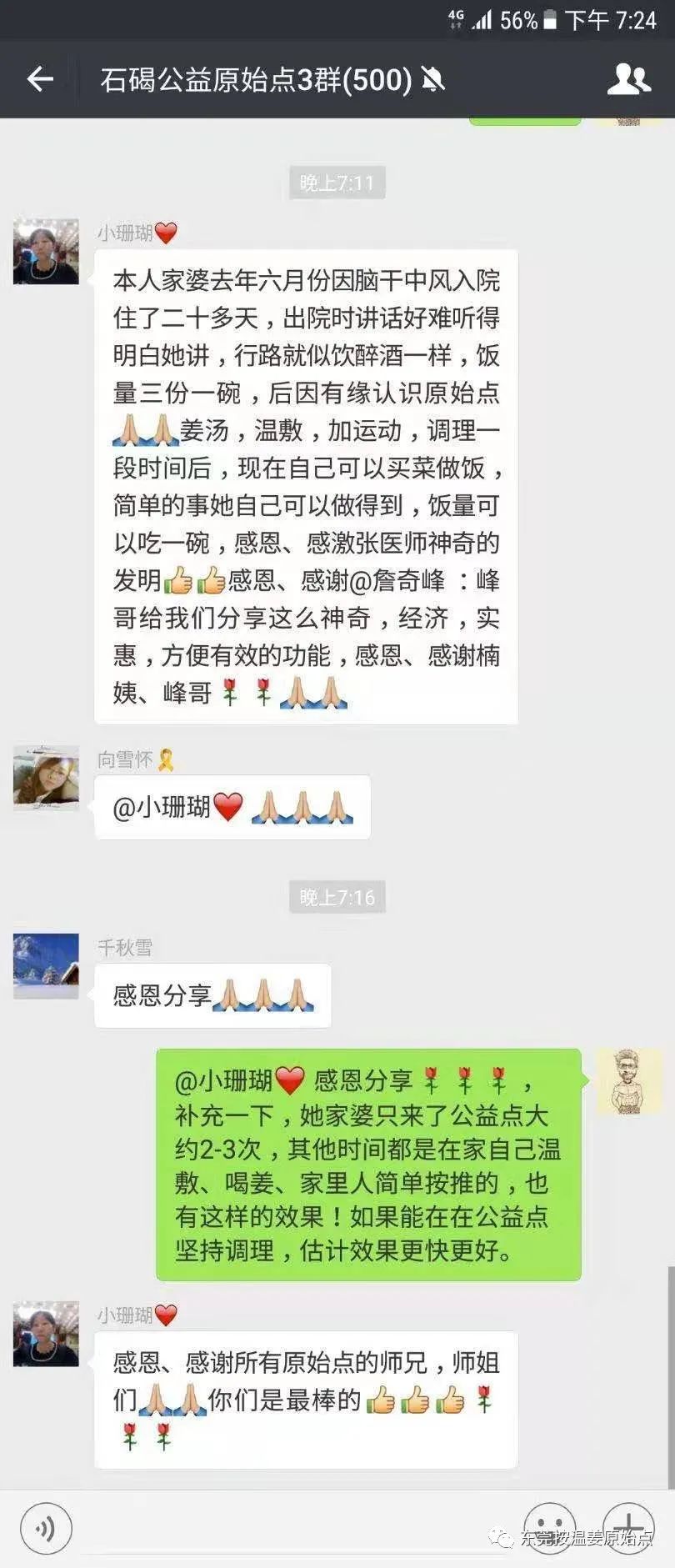This screenshot has height=1568, width=675.
Task: Tap 千秋雪's snowy avatar
Action: [x=46, y=964]
